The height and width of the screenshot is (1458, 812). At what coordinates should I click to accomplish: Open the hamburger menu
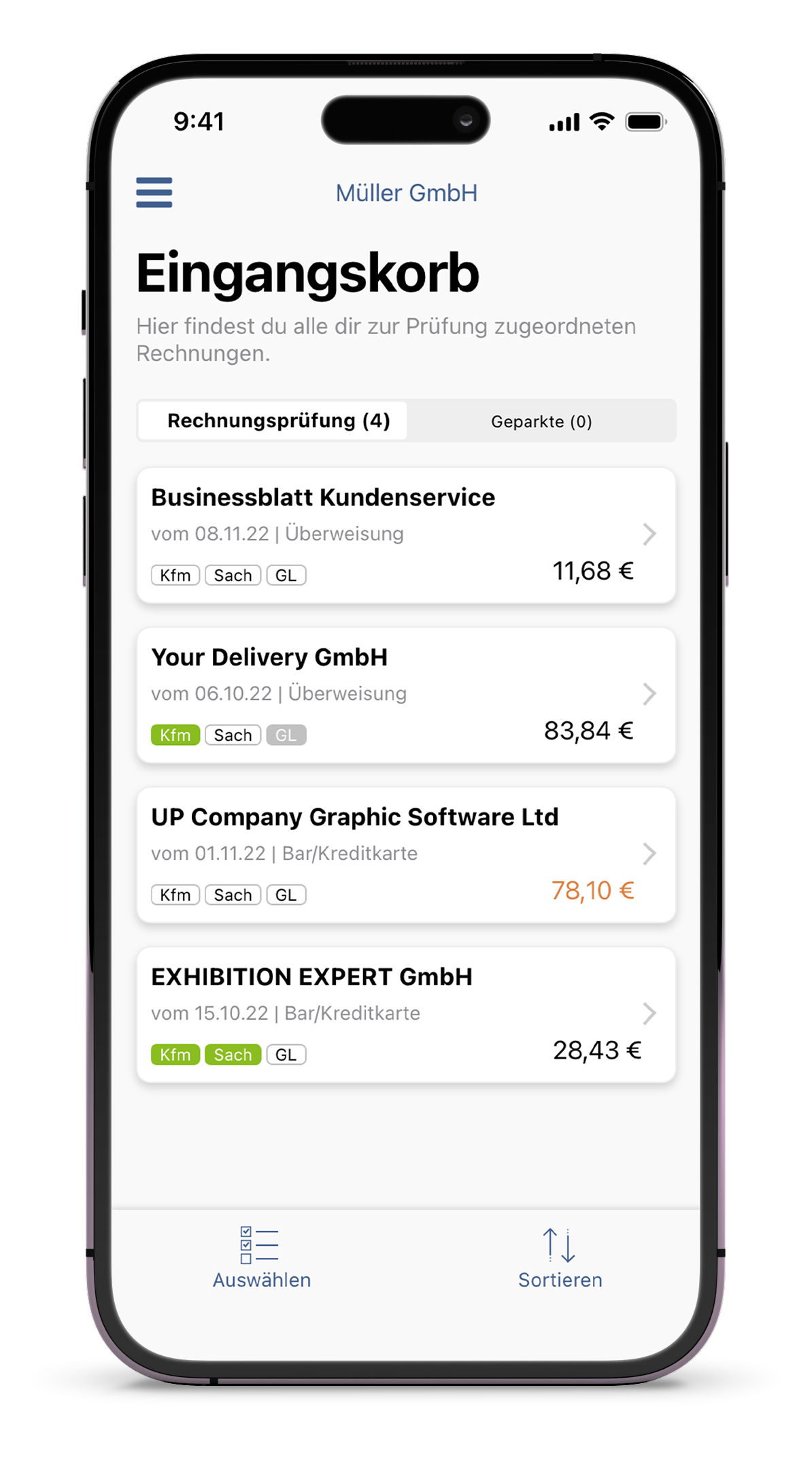tap(154, 193)
